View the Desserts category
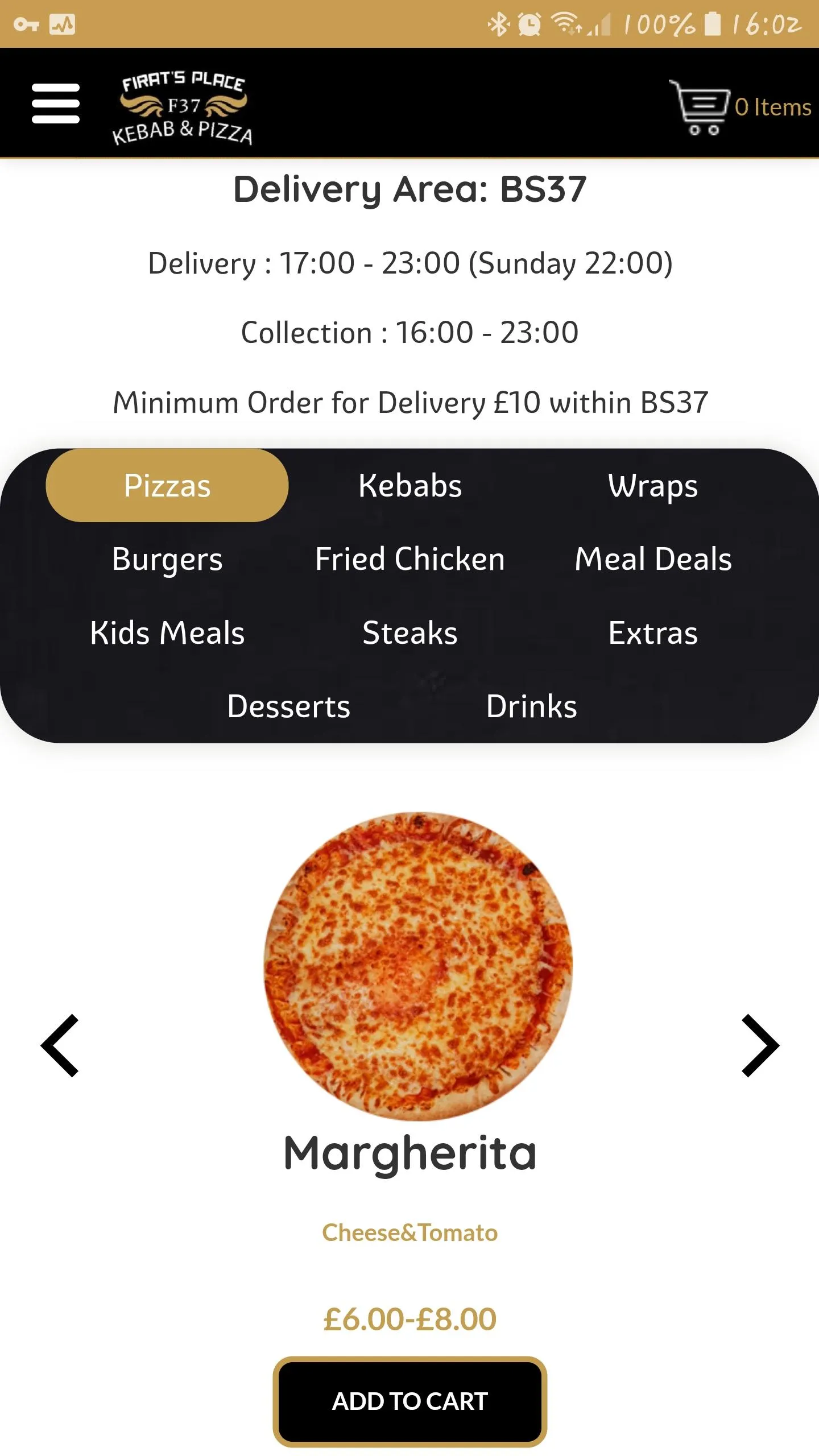Viewport: 819px width, 1456px height. (288, 706)
